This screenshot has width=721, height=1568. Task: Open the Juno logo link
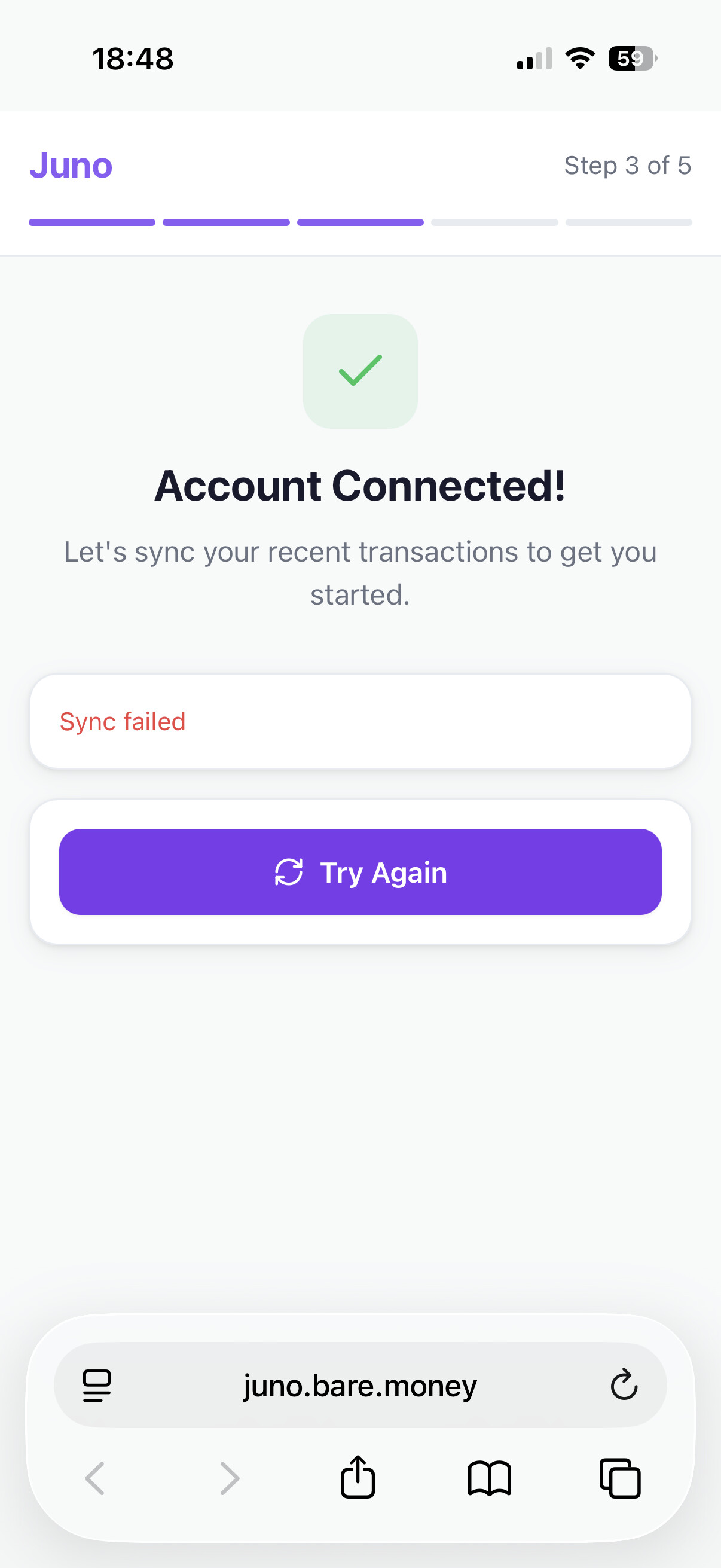tap(71, 166)
